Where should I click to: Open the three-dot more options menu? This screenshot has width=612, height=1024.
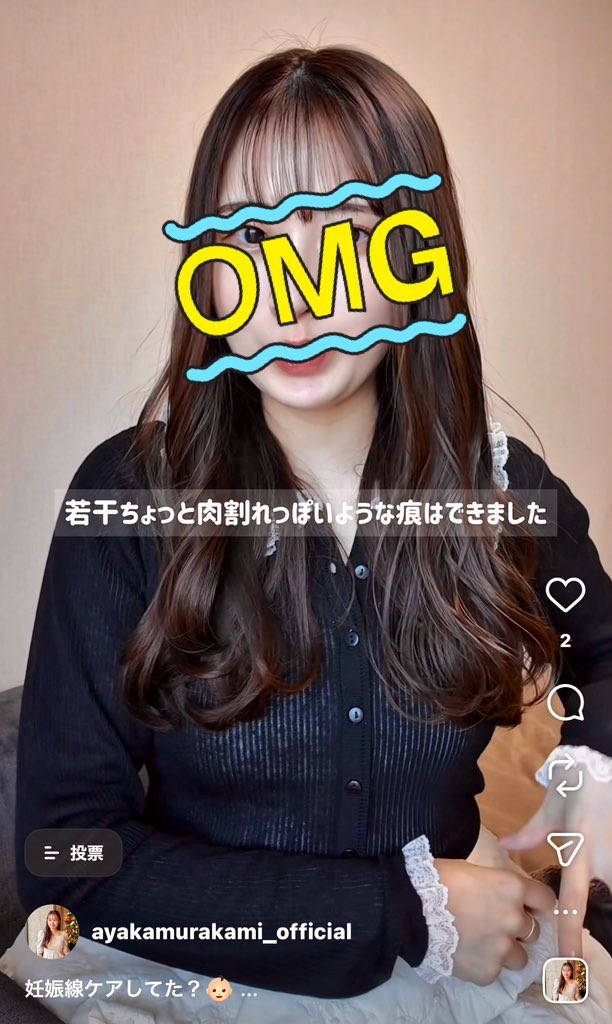[x=565, y=912]
